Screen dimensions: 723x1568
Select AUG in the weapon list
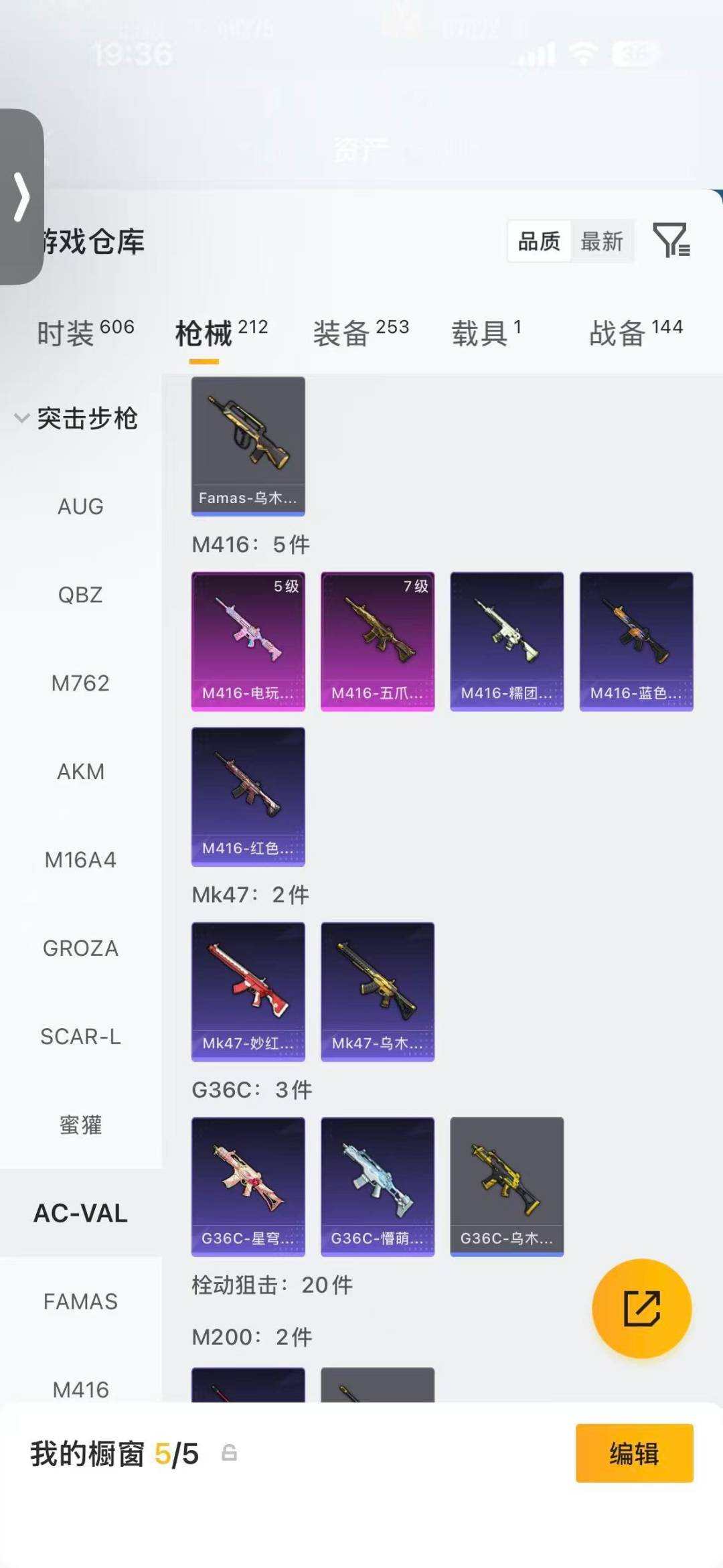click(x=80, y=506)
